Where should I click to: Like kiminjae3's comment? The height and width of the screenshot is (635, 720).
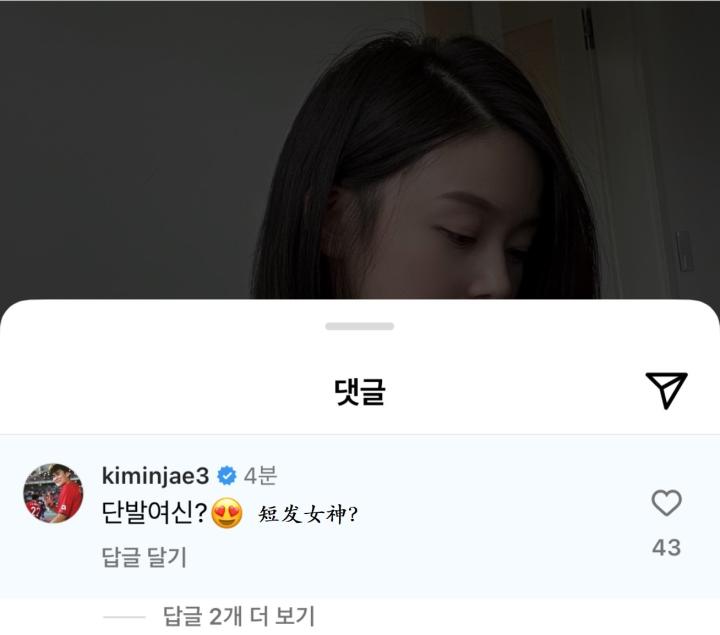666,503
